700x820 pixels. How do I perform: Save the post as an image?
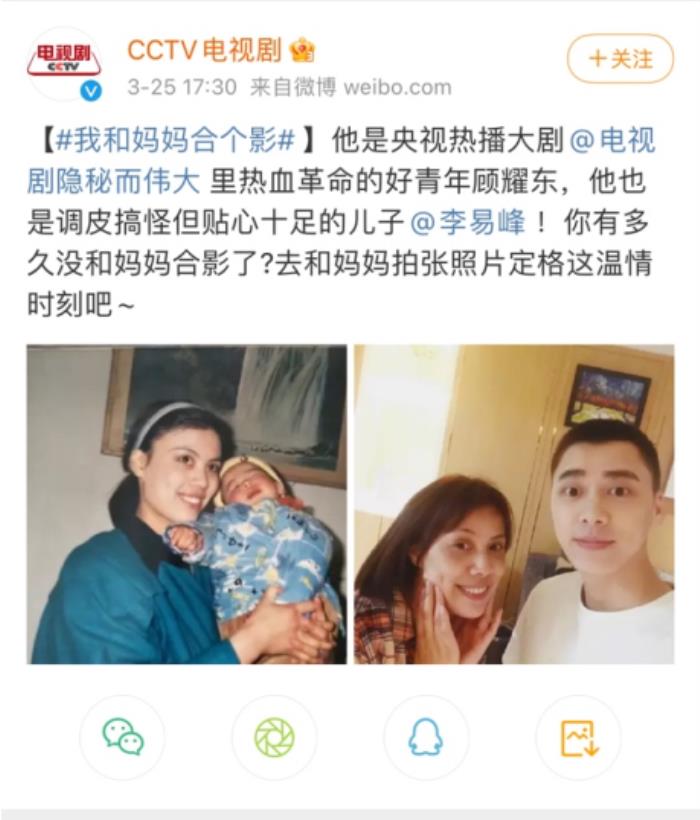[578, 738]
